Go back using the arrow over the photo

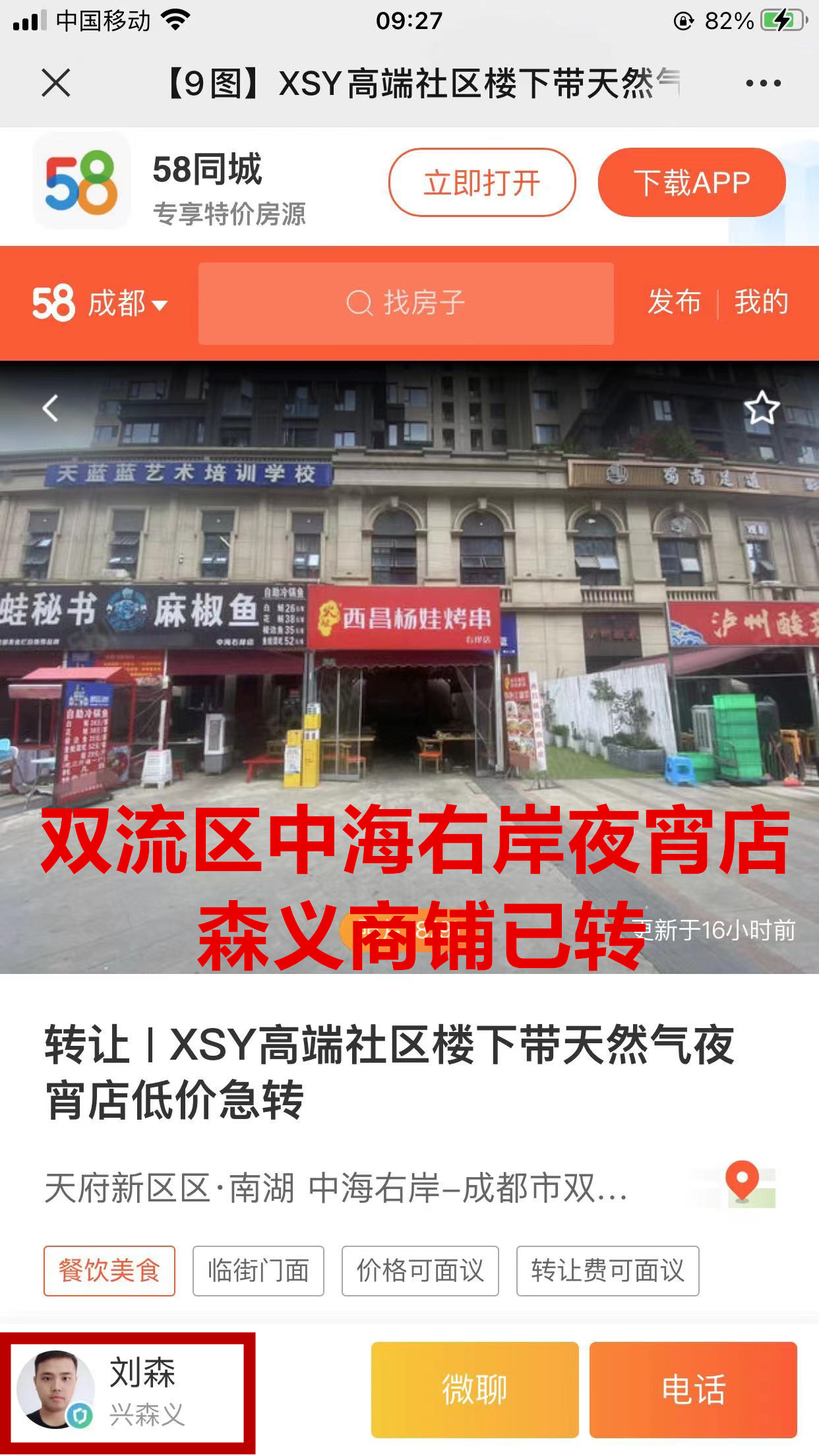51,408
